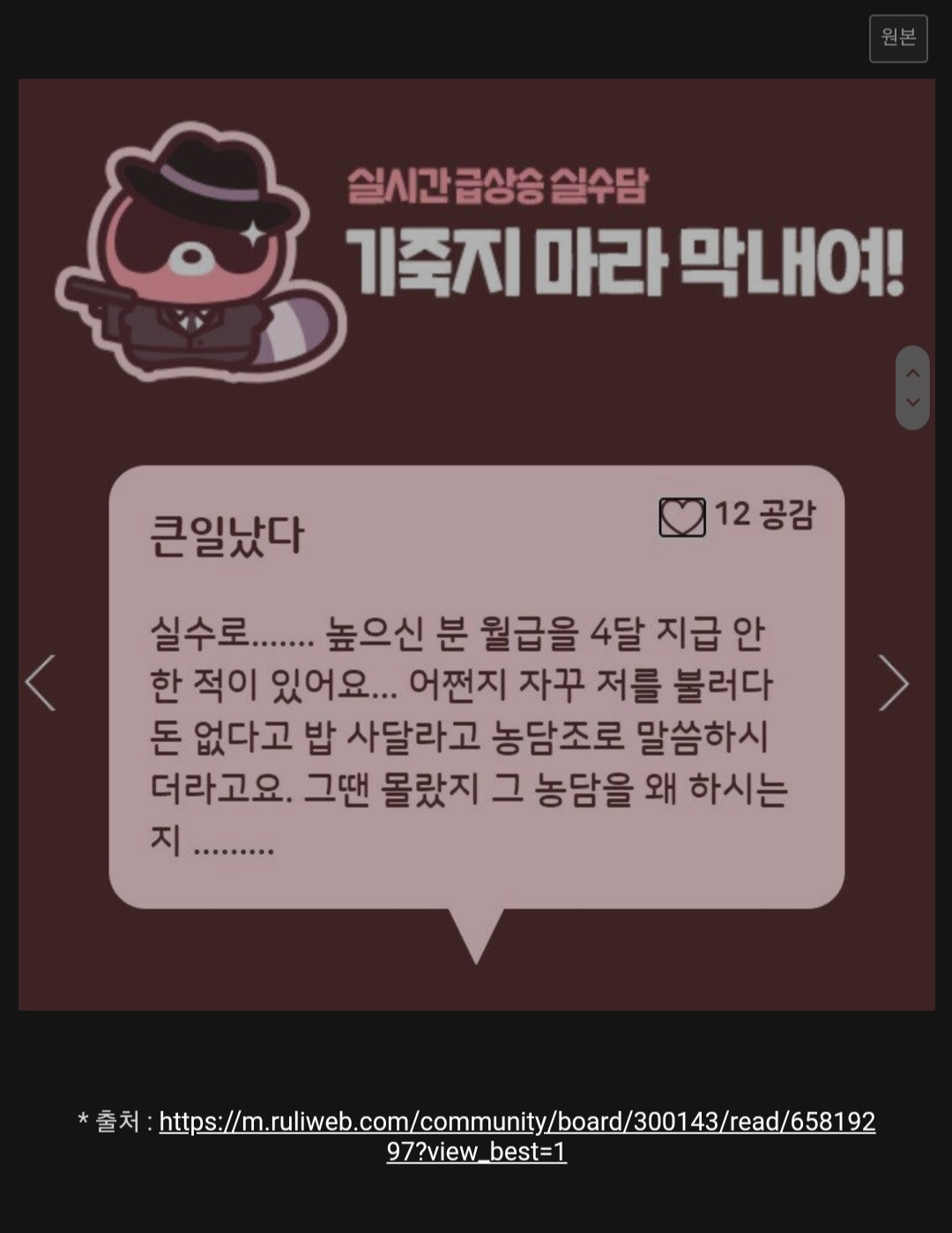Tap the 원본 button to view the original
Screen dimensions: 952x1233
(x=897, y=38)
